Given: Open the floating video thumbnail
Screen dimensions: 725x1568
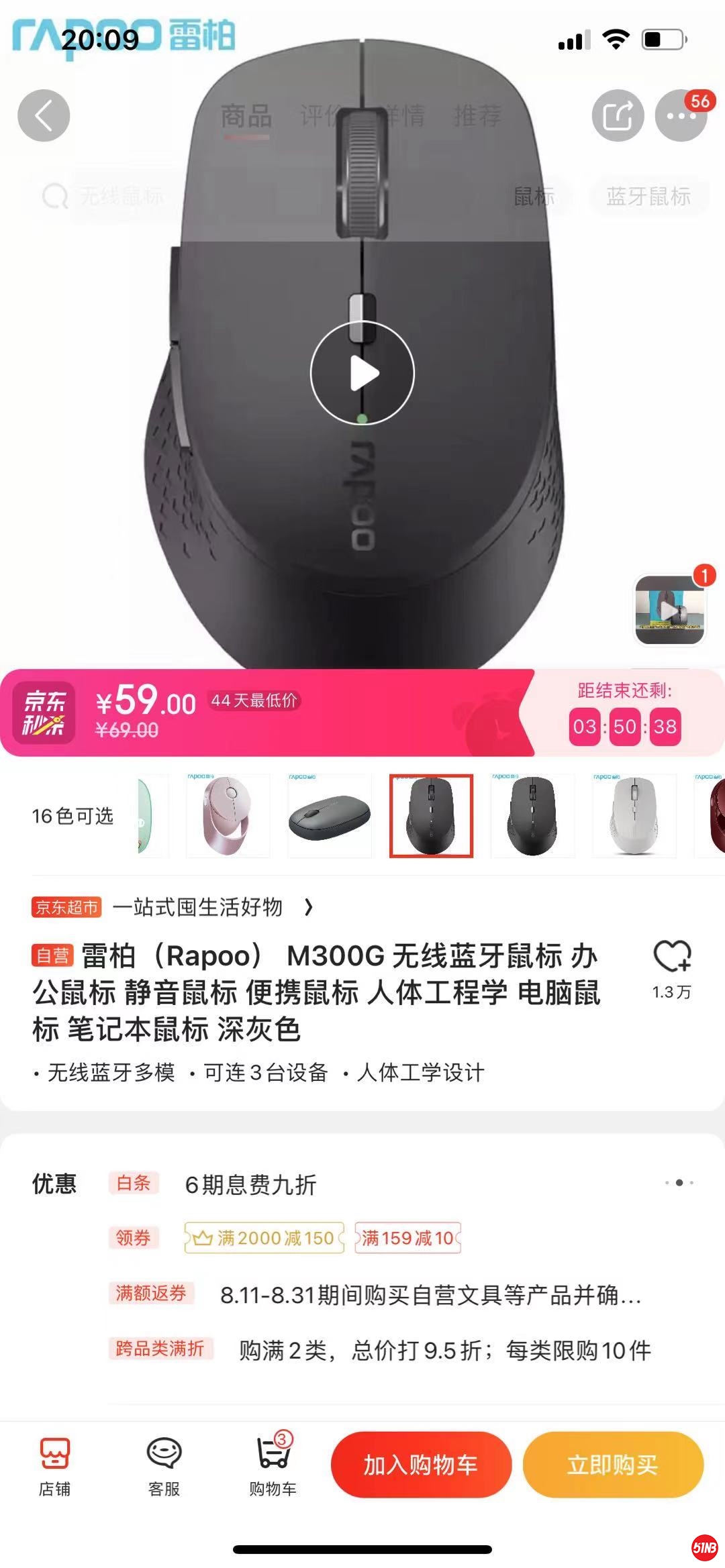Looking at the screenshot, I should (x=669, y=610).
